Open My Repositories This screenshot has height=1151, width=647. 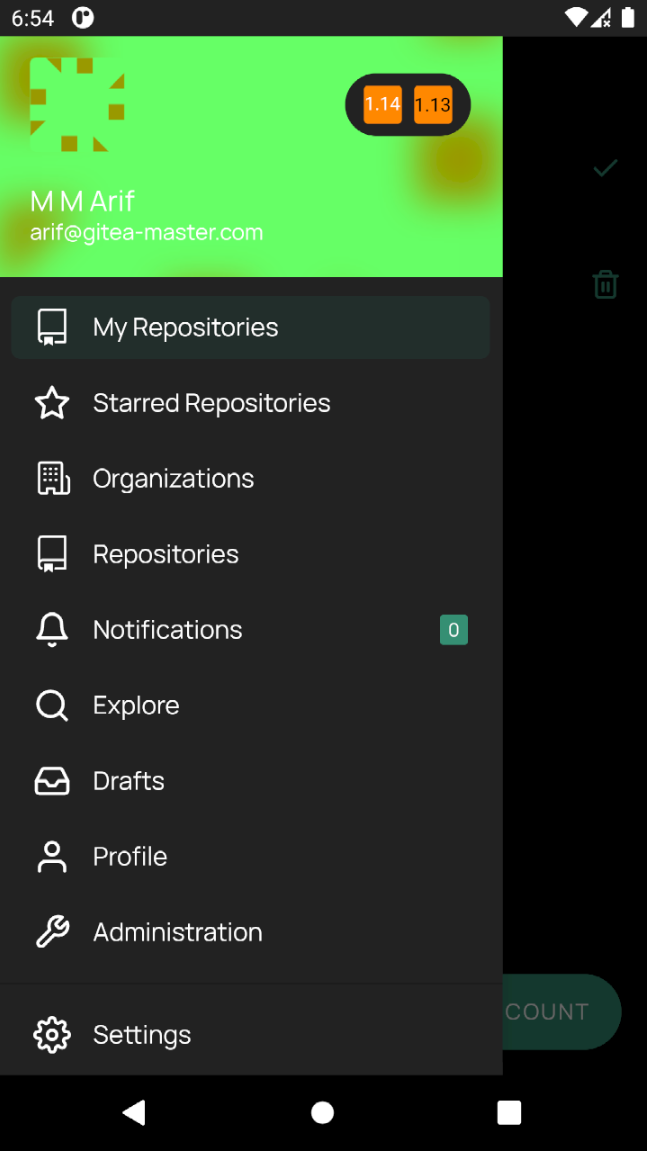point(250,327)
